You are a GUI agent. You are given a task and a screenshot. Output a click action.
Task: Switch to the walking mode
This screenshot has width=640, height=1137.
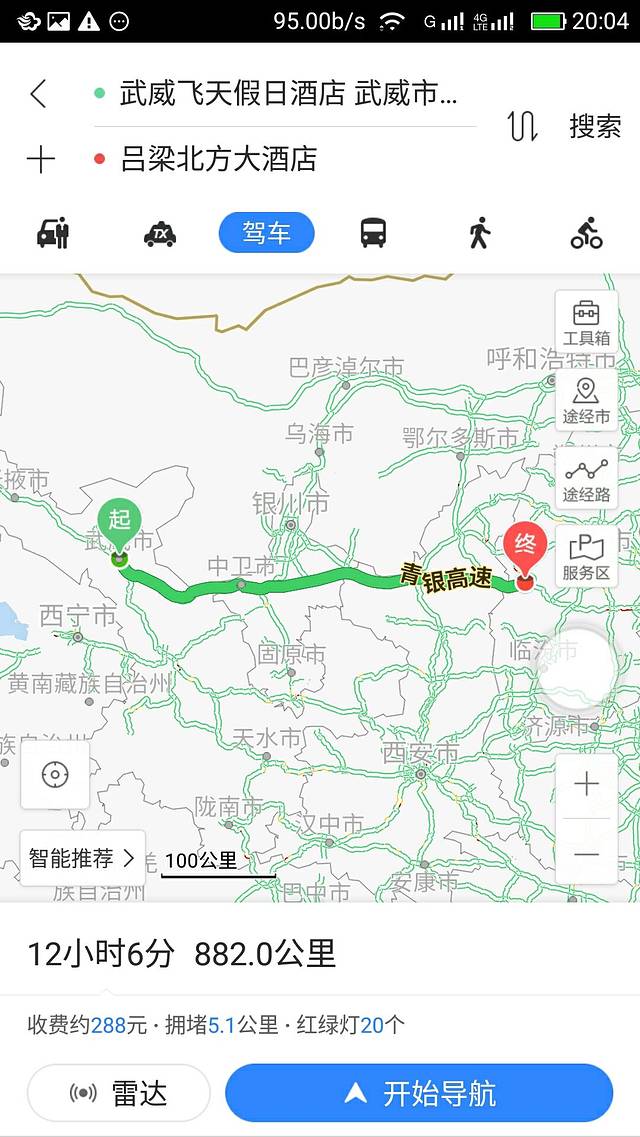[x=480, y=234]
